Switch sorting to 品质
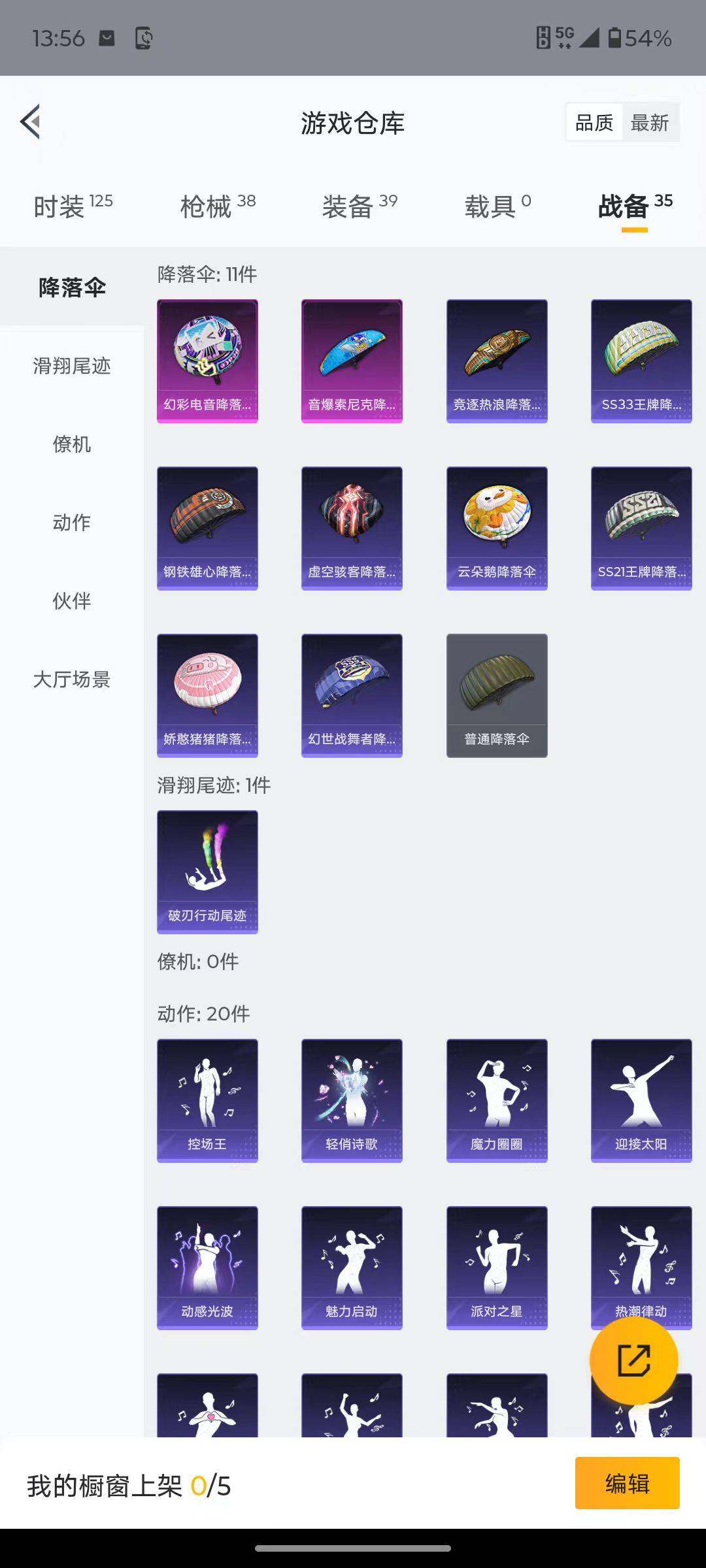This screenshot has height=1568, width=706. pyautogui.click(x=594, y=122)
